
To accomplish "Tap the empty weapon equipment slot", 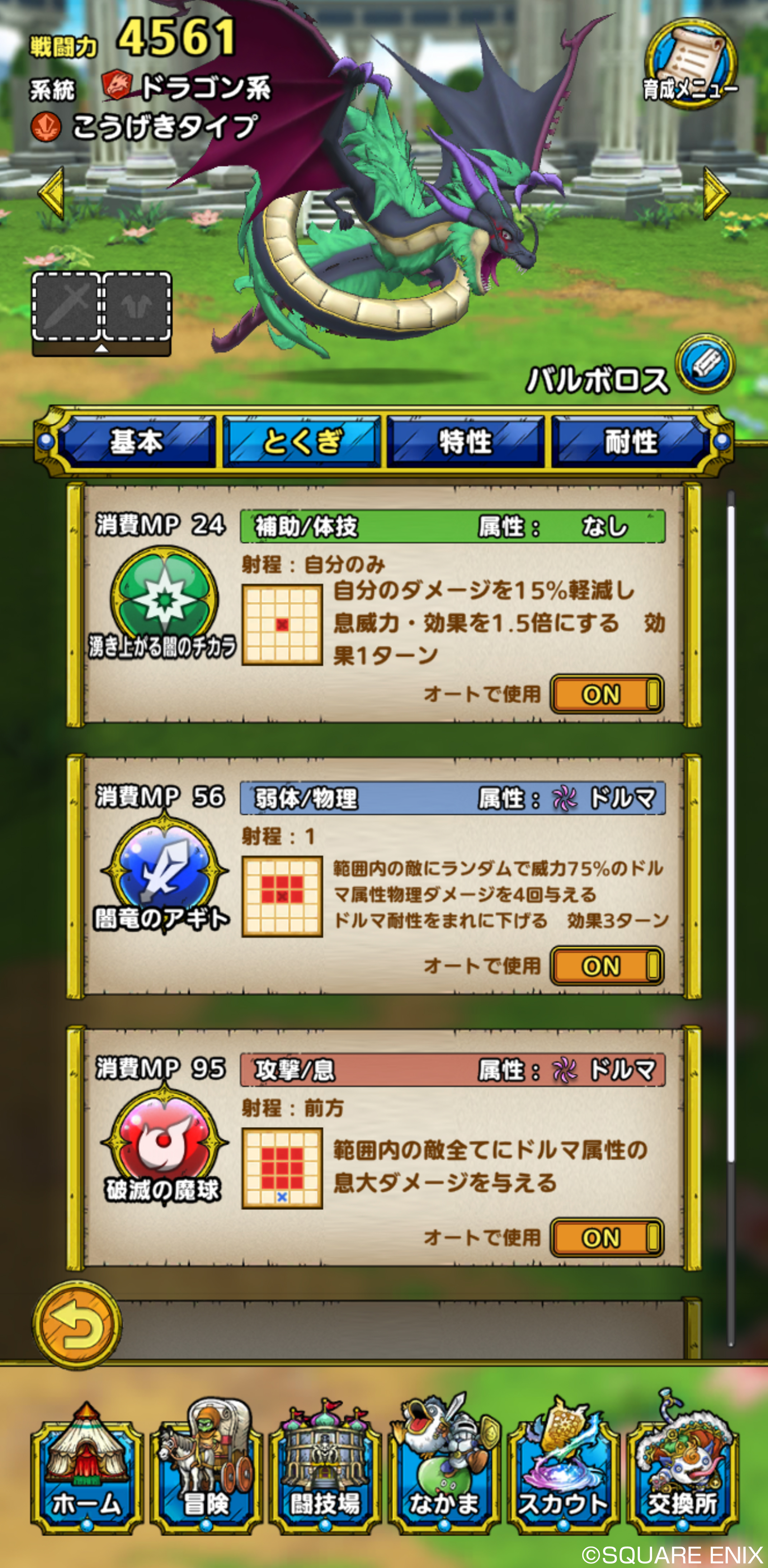I will (x=66, y=306).
